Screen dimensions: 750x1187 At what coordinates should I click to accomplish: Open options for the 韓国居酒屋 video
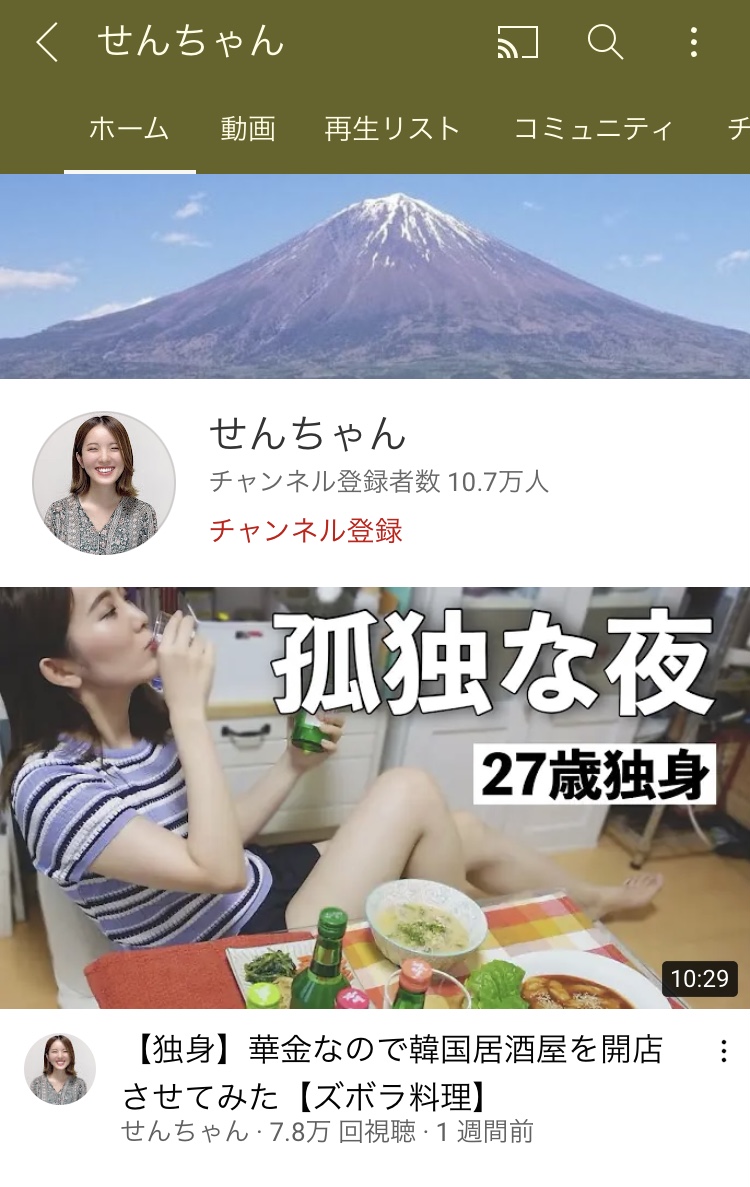[x=723, y=1051]
